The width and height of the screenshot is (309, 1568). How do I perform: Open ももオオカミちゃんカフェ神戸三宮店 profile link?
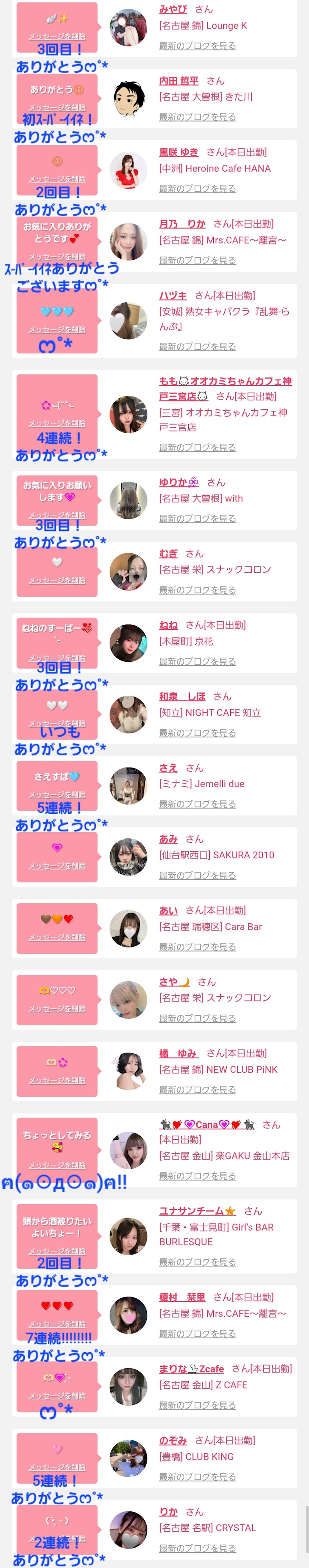[225, 388]
